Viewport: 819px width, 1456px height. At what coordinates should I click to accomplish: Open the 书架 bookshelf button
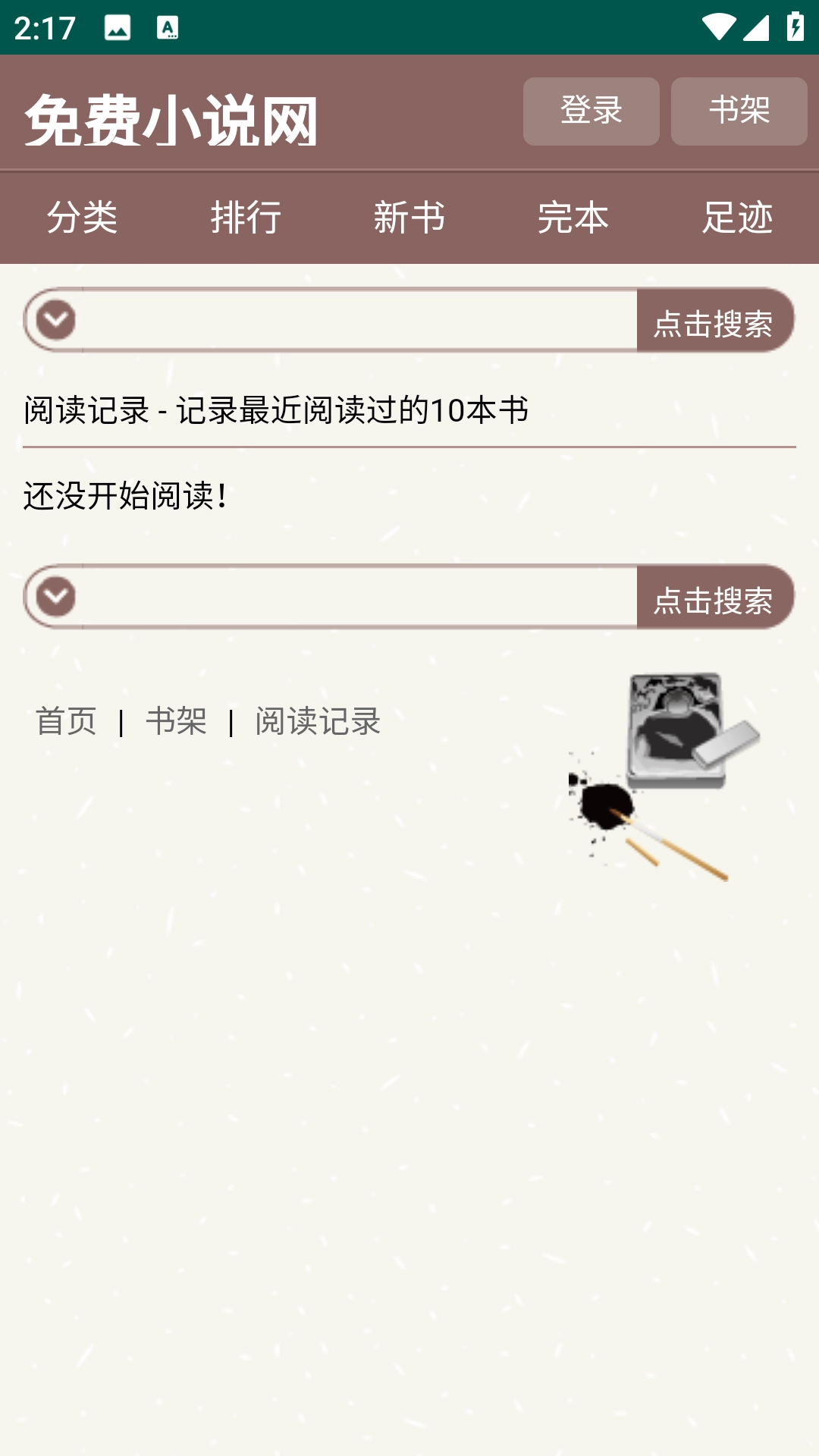pyautogui.click(x=738, y=112)
